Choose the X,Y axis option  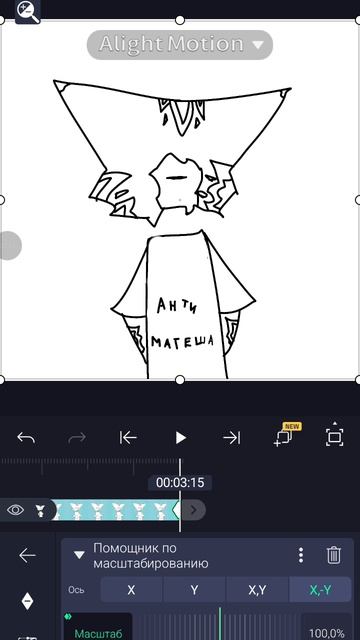[257, 590]
